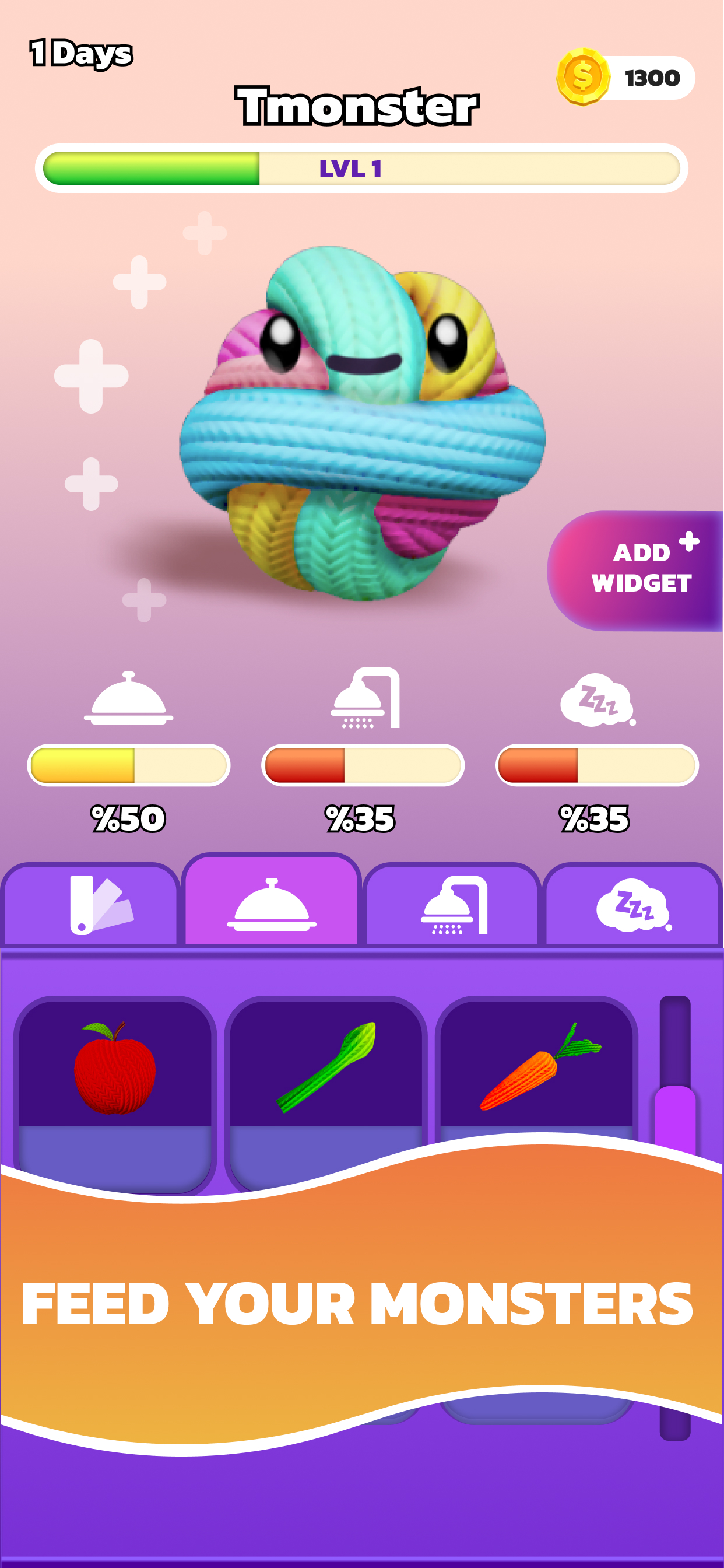Image resolution: width=724 pixels, height=1568 pixels.
Task: Click the LVL 1 progress bar
Action: (x=361, y=168)
